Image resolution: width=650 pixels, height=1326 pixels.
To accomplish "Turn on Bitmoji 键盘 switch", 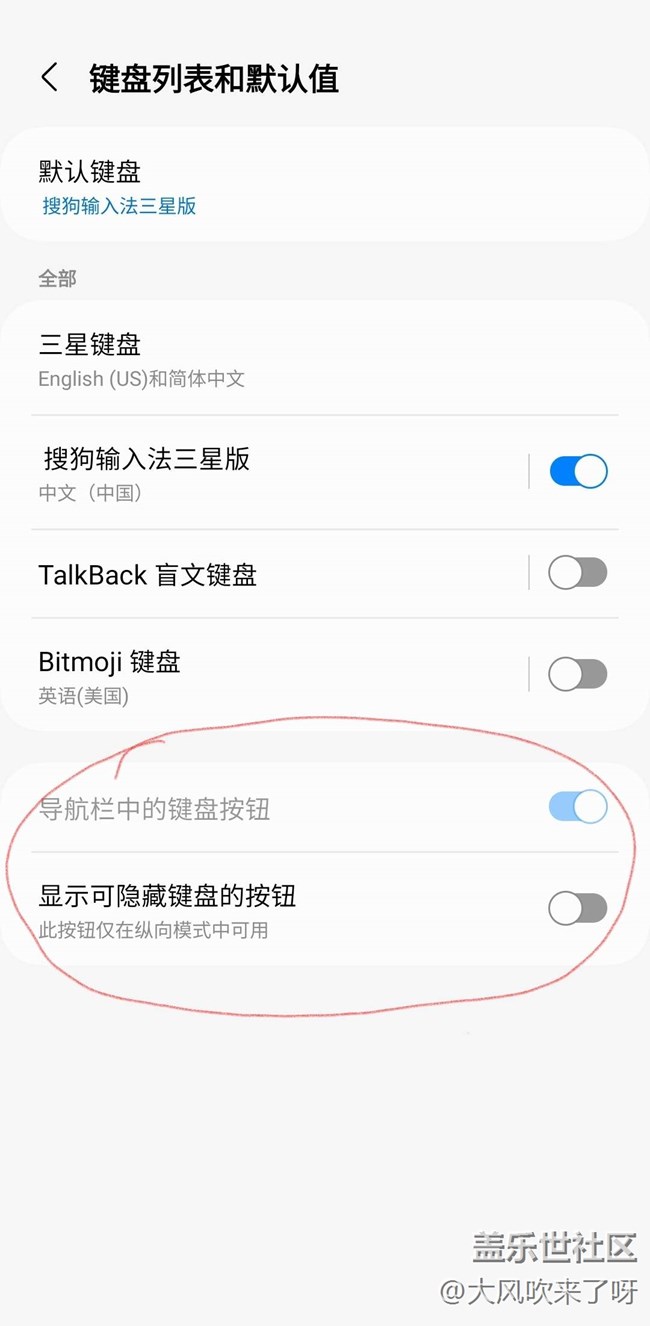I will (x=578, y=674).
